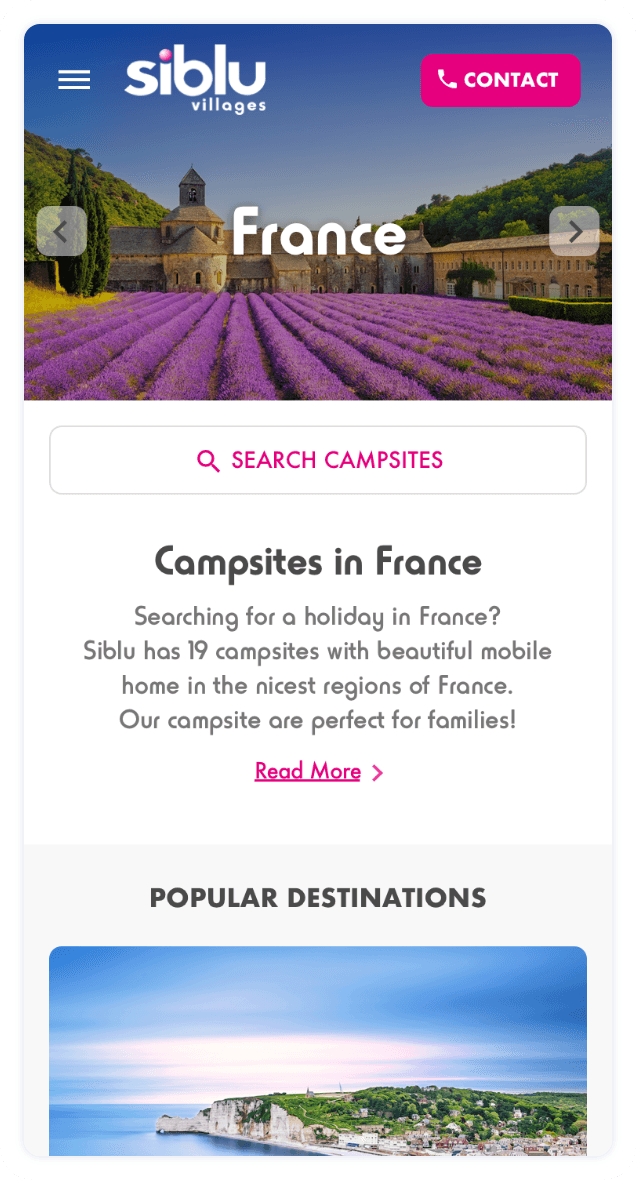Tap the Siblu Villages logo to go home
The width and height of the screenshot is (636, 1180).
pyautogui.click(x=196, y=80)
